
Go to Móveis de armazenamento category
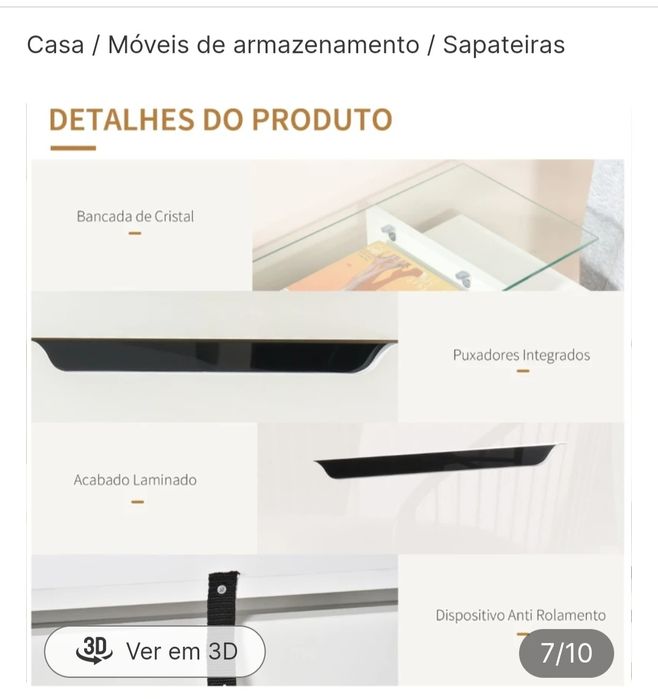pyautogui.click(x=263, y=45)
